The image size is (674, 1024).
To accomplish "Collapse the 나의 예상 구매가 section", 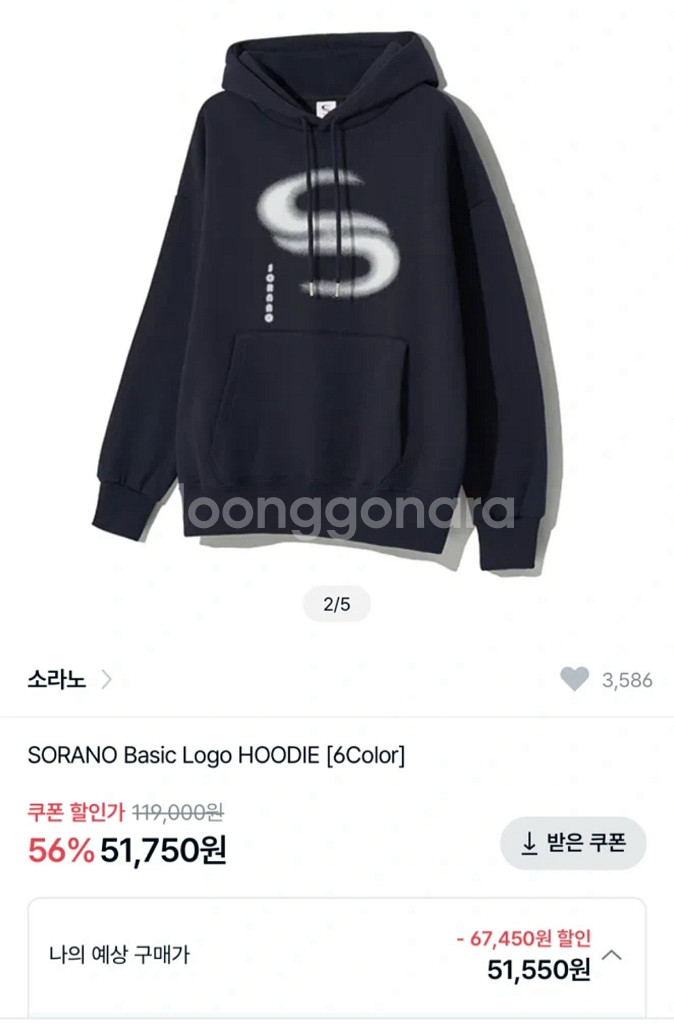I will (x=611, y=955).
